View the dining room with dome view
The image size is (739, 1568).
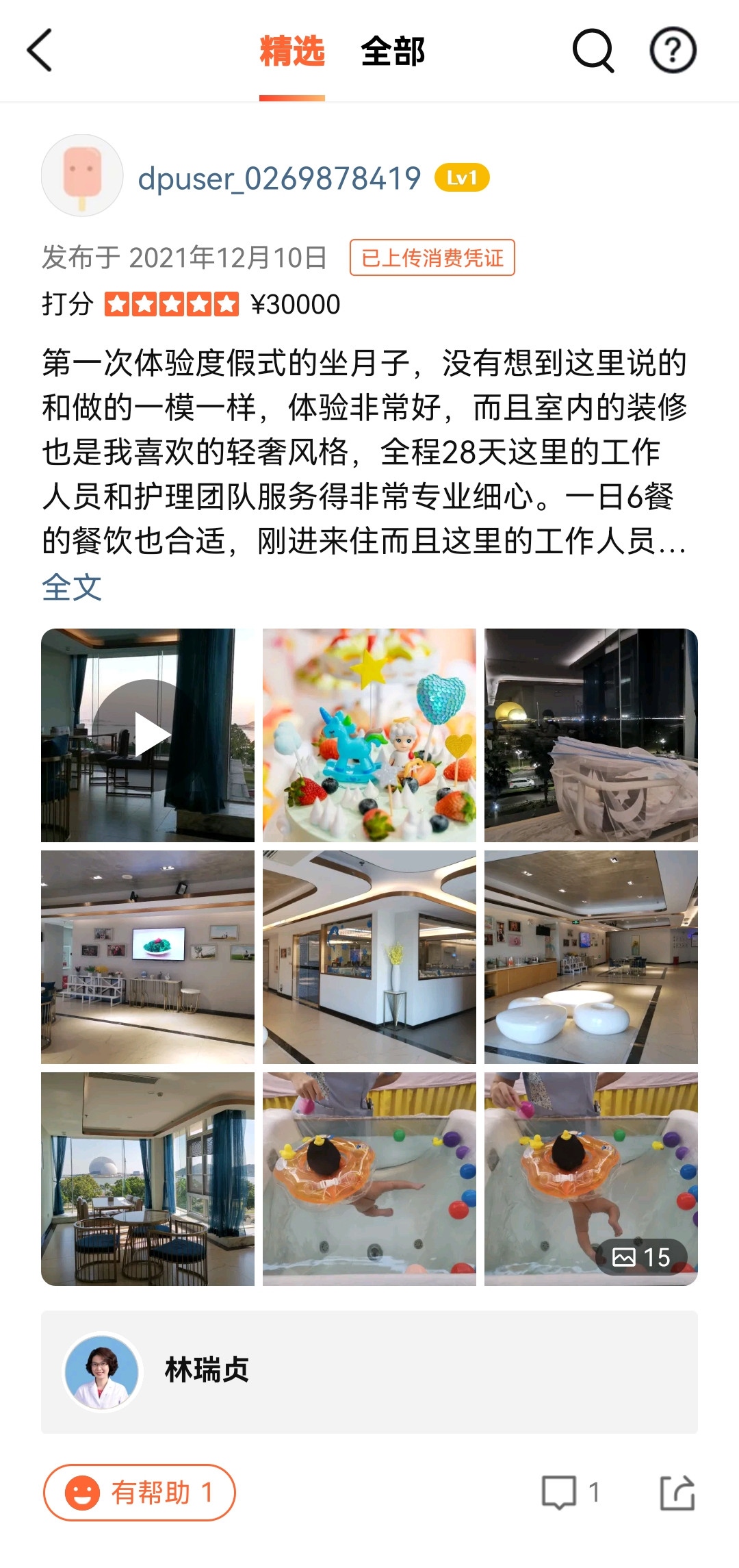[x=148, y=1178]
